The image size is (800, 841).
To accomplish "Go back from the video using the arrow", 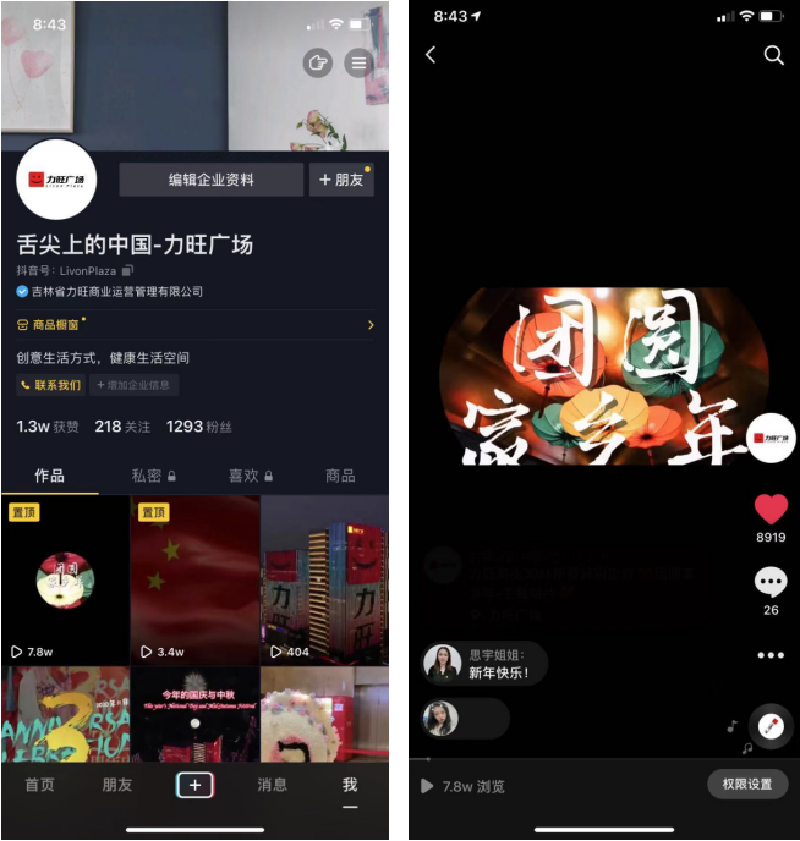I will pos(431,55).
